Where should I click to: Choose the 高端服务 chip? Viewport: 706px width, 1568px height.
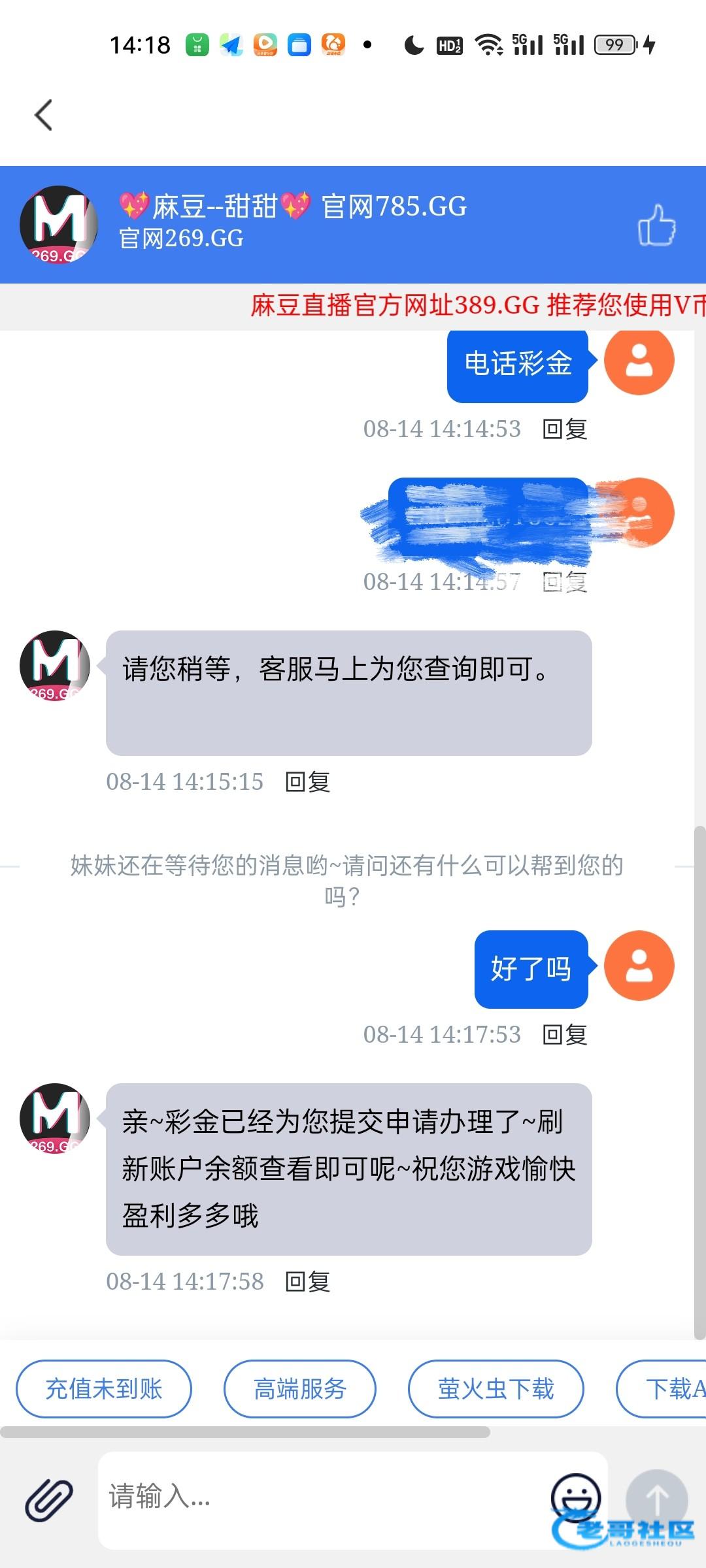[300, 1389]
